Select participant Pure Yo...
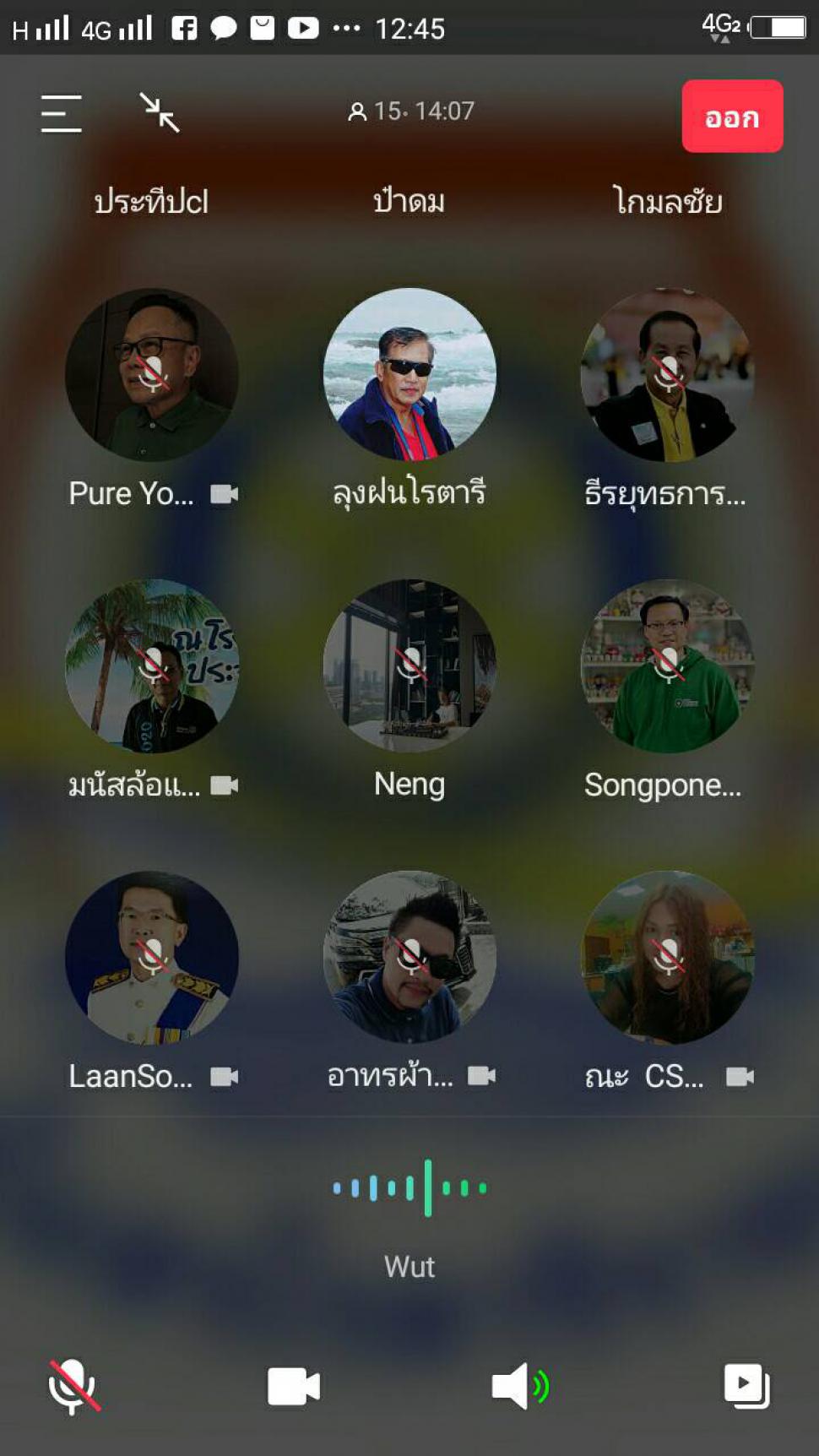Screen dimensions: 819x1456 click(x=152, y=375)
